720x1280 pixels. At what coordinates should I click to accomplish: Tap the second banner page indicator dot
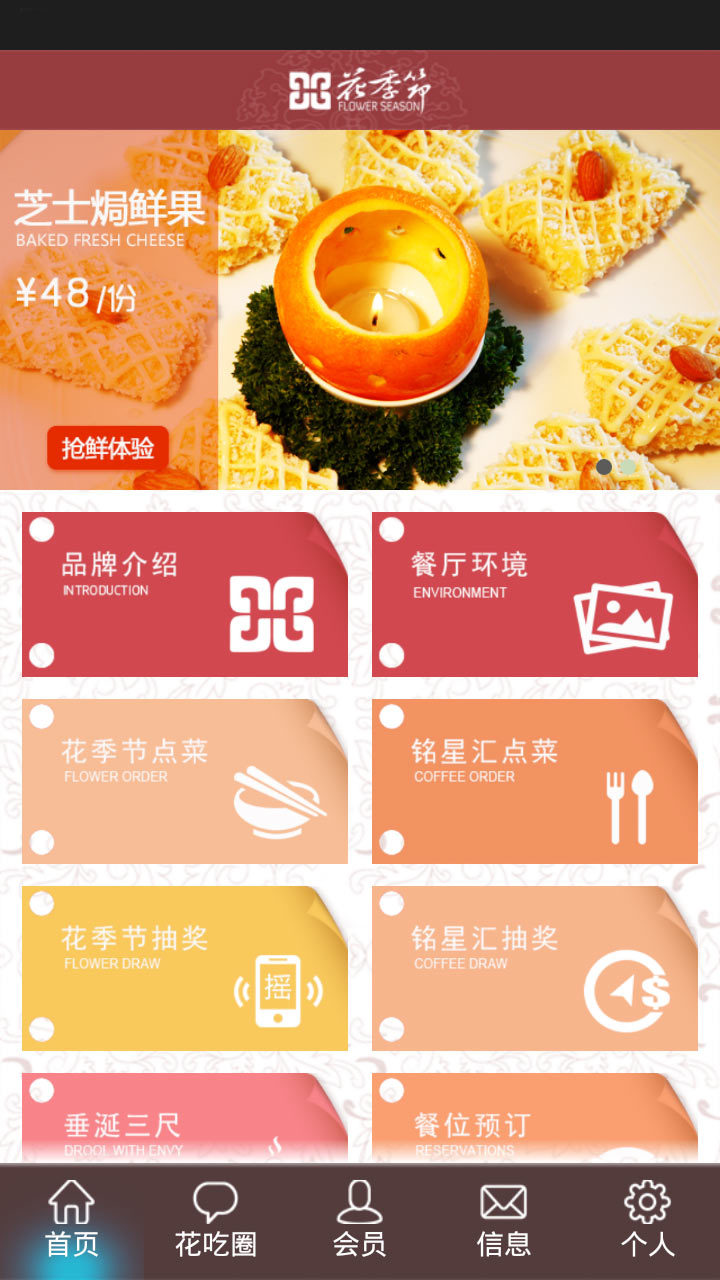coord(627,467)
